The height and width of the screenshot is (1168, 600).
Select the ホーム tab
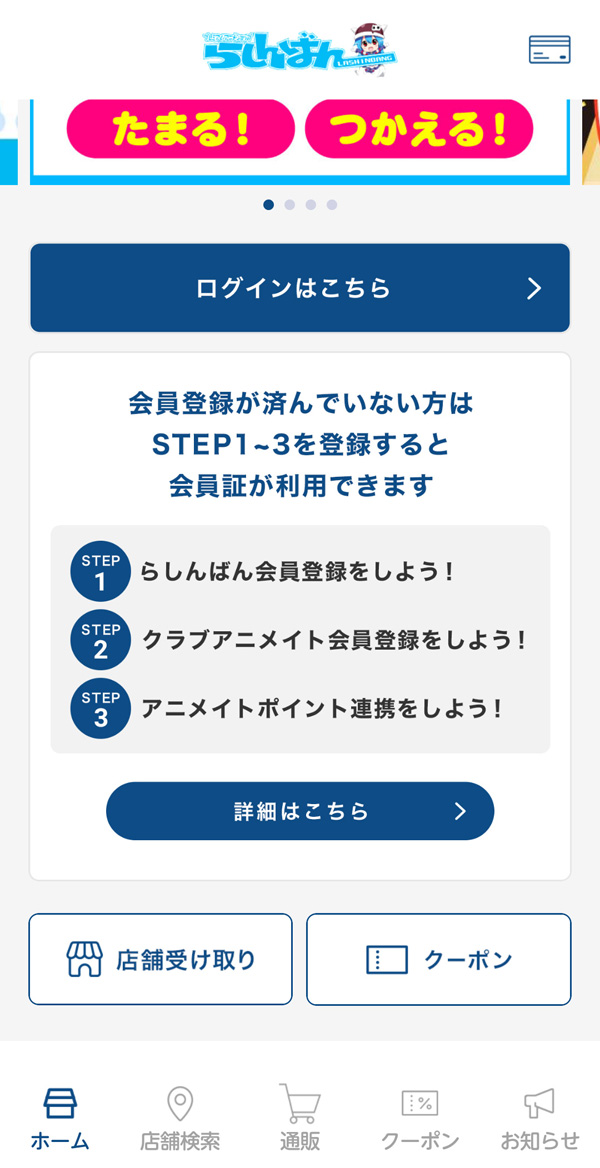click(60, 1118)
